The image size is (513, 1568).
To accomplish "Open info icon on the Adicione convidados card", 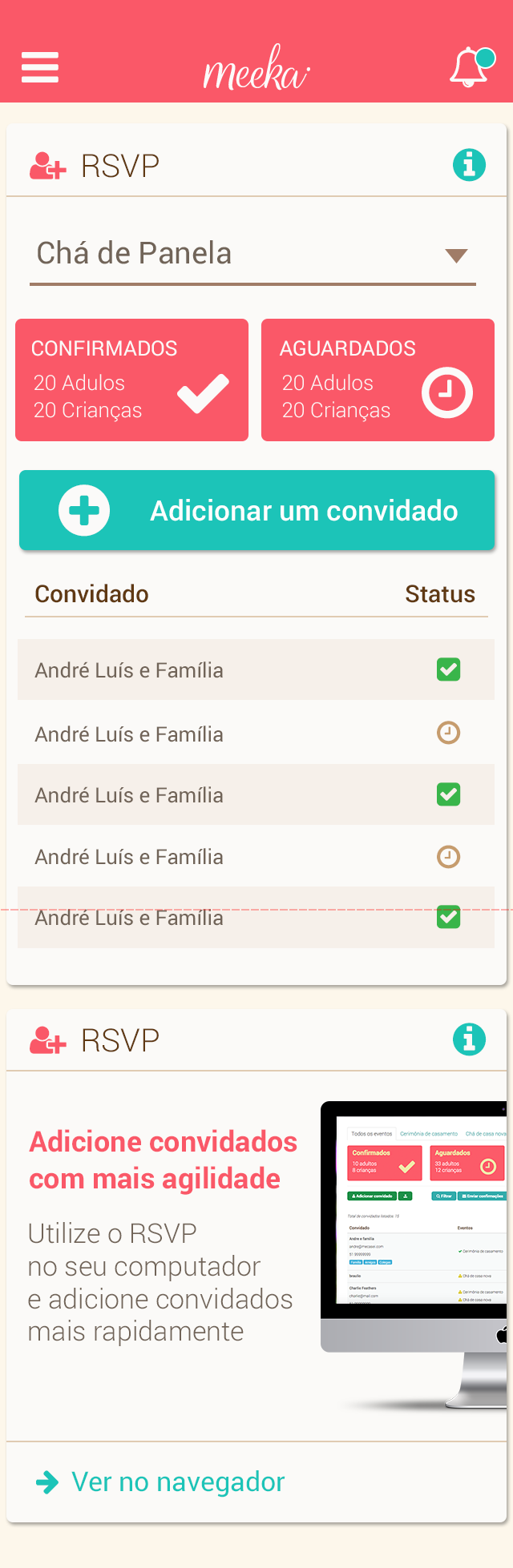I will (x=469, y=1039).
